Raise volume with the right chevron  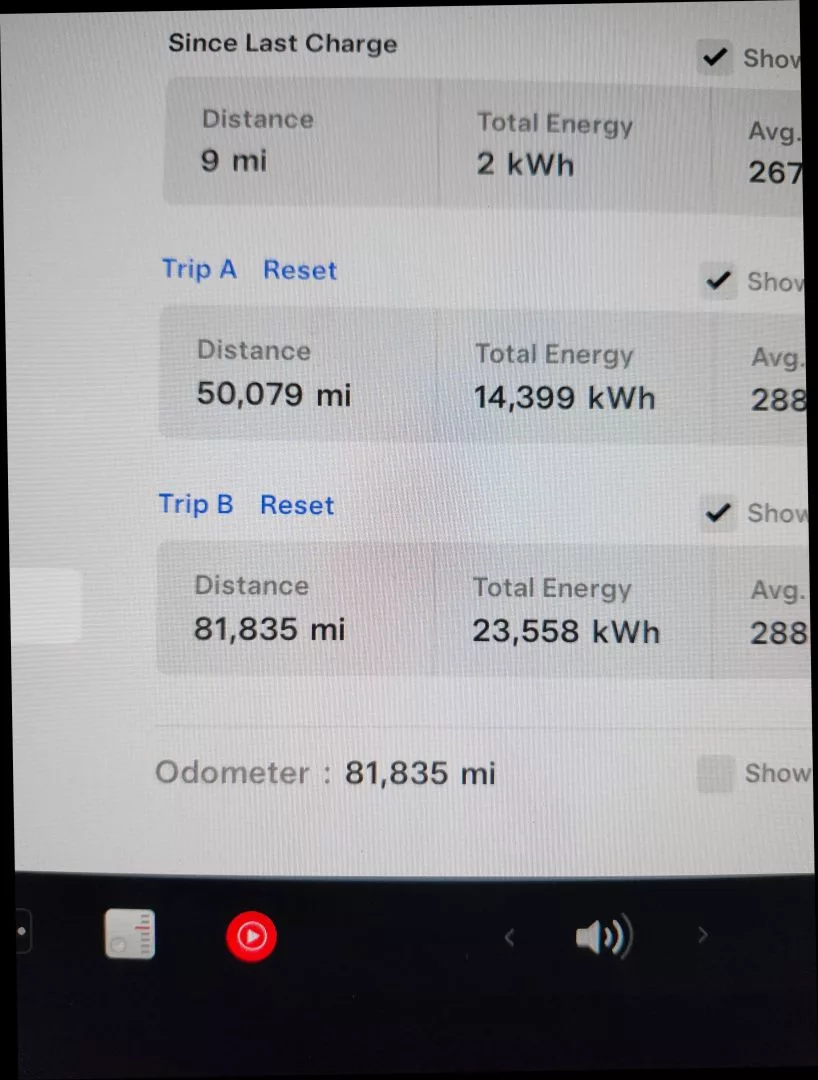coord(702,935)
